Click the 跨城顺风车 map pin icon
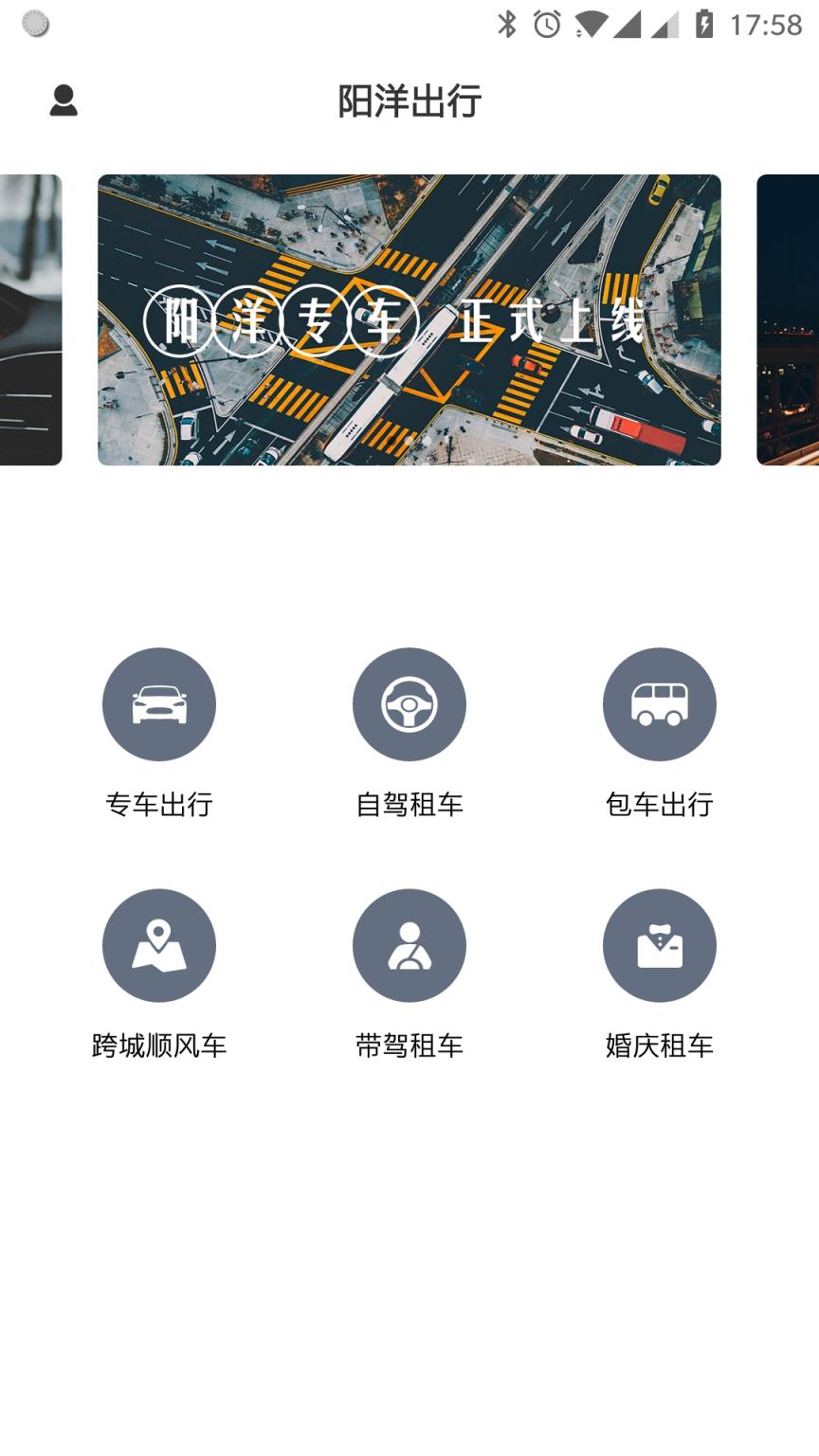 pos(159,945)
